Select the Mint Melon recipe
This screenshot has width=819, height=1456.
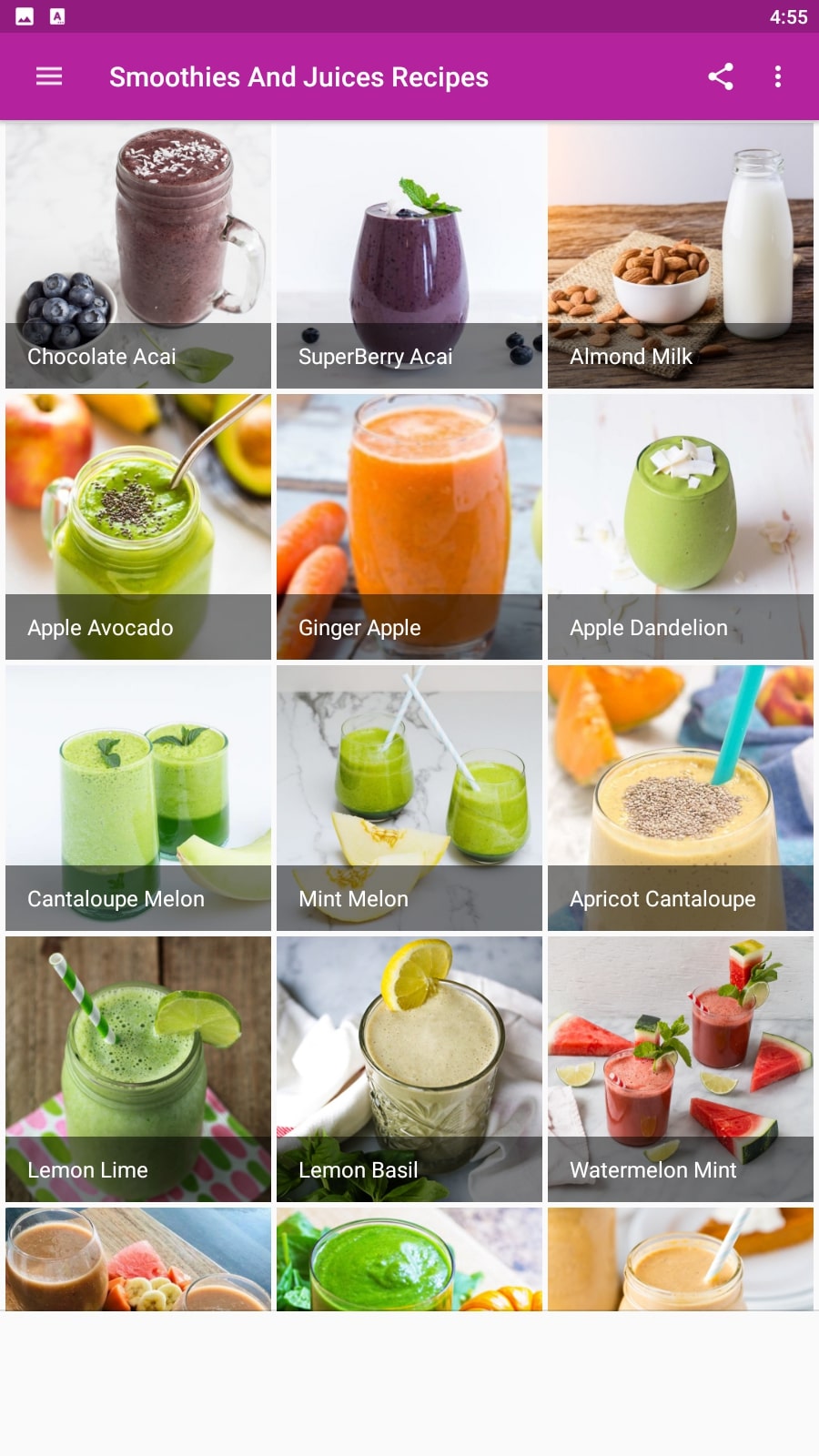[409, 798]
